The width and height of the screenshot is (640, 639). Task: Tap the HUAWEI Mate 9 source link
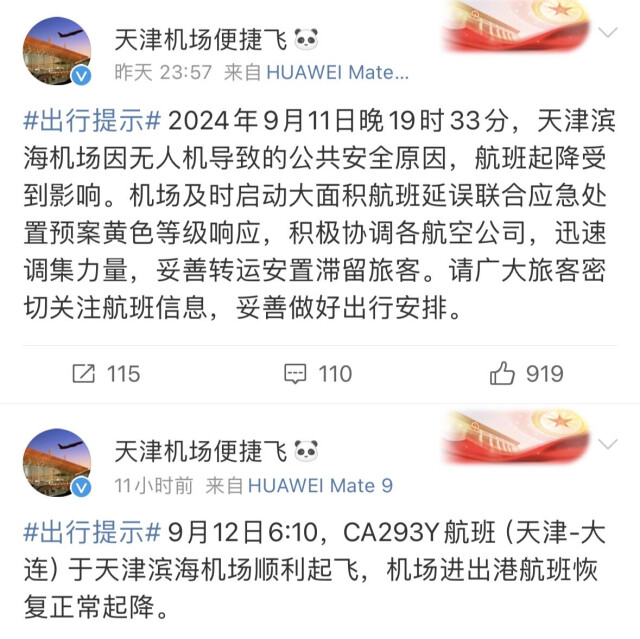tap(319, 485)
